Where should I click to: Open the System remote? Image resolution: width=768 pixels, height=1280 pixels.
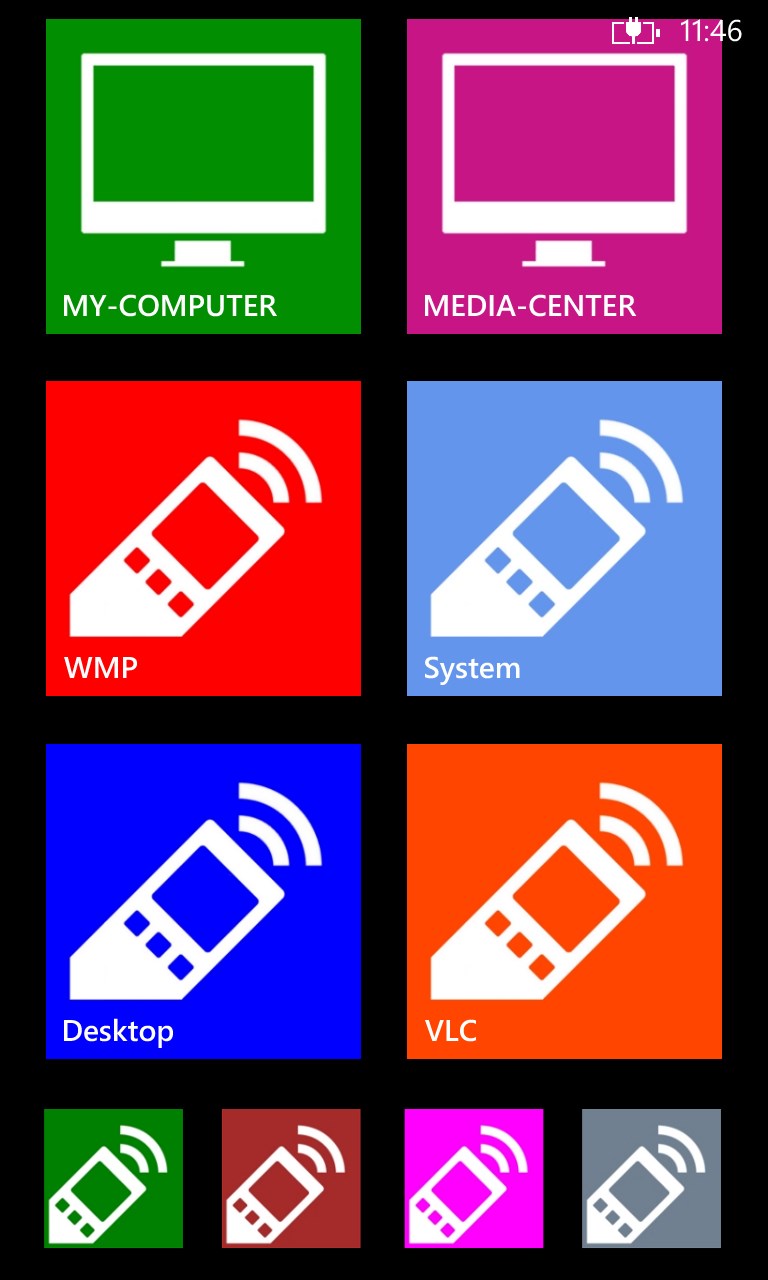(563, 538)
